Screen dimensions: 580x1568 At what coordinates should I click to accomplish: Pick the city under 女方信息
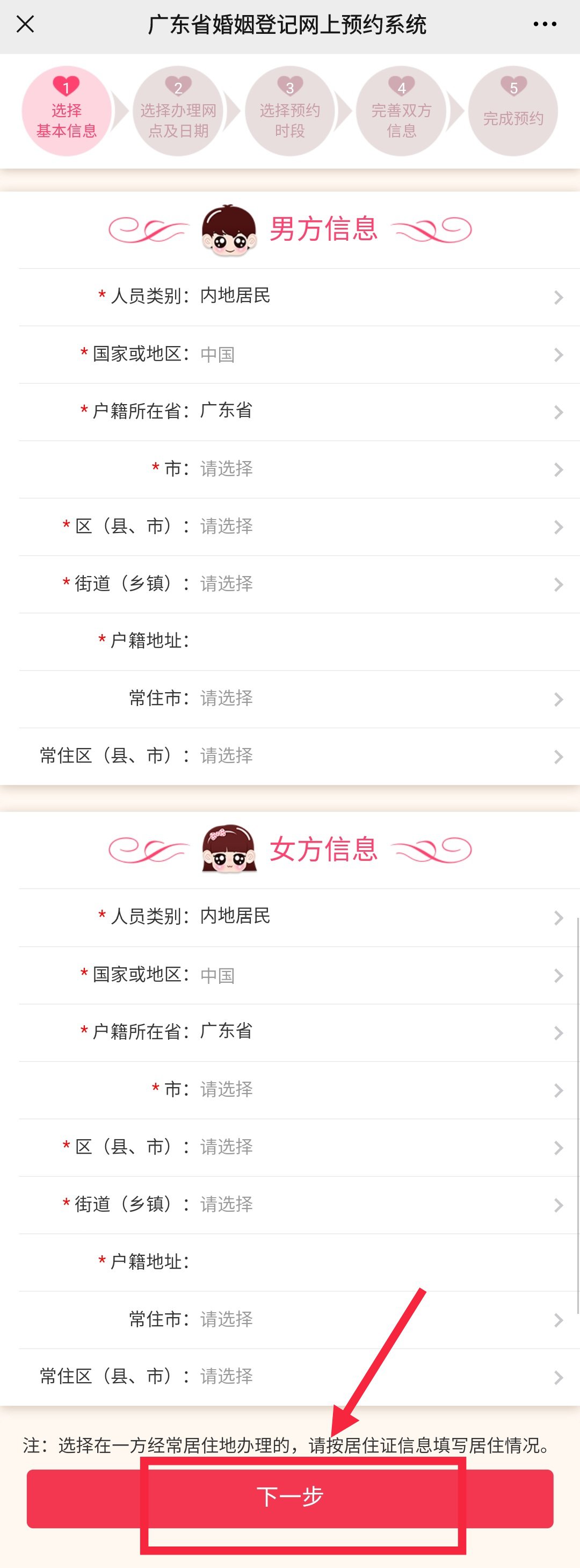coord(378,1090)
